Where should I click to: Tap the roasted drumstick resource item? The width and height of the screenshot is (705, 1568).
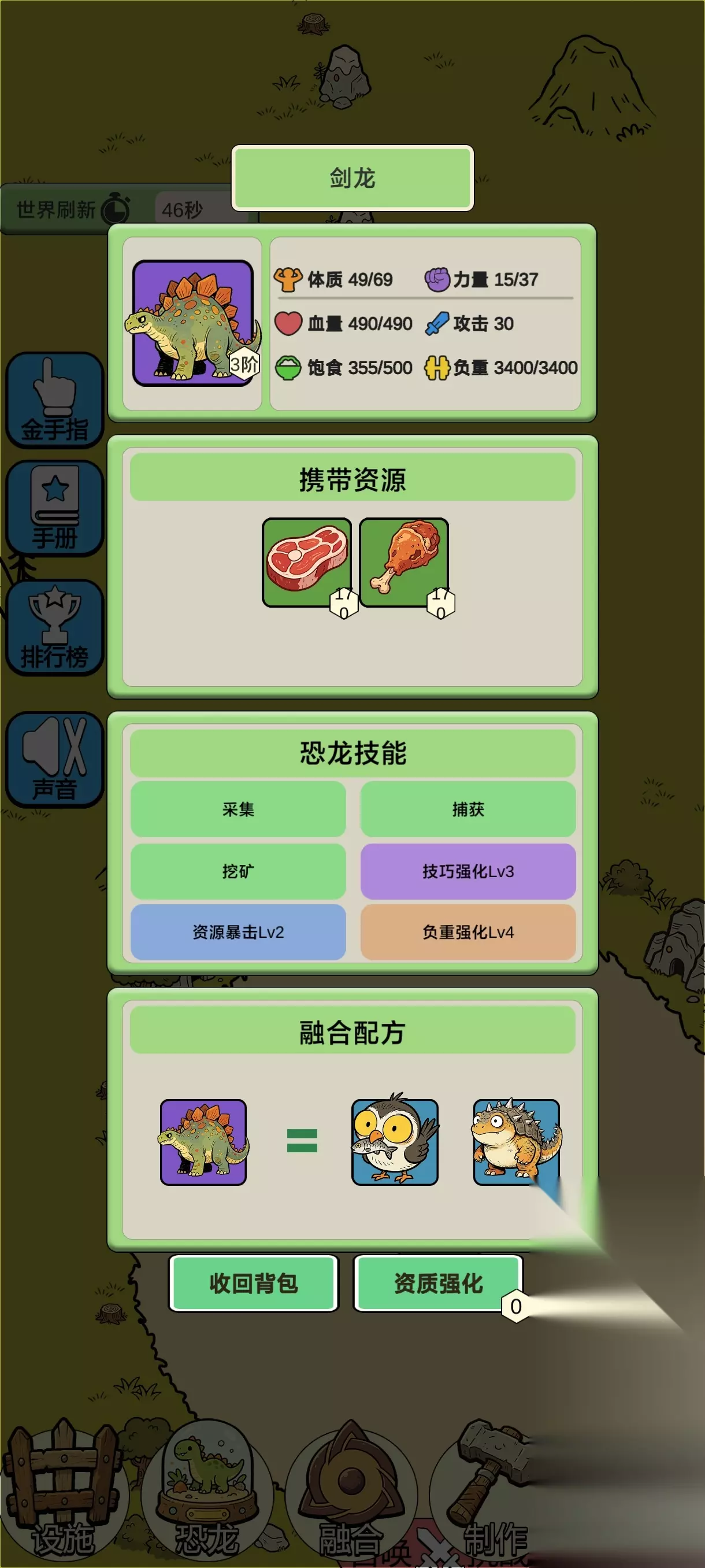[404, 562]
